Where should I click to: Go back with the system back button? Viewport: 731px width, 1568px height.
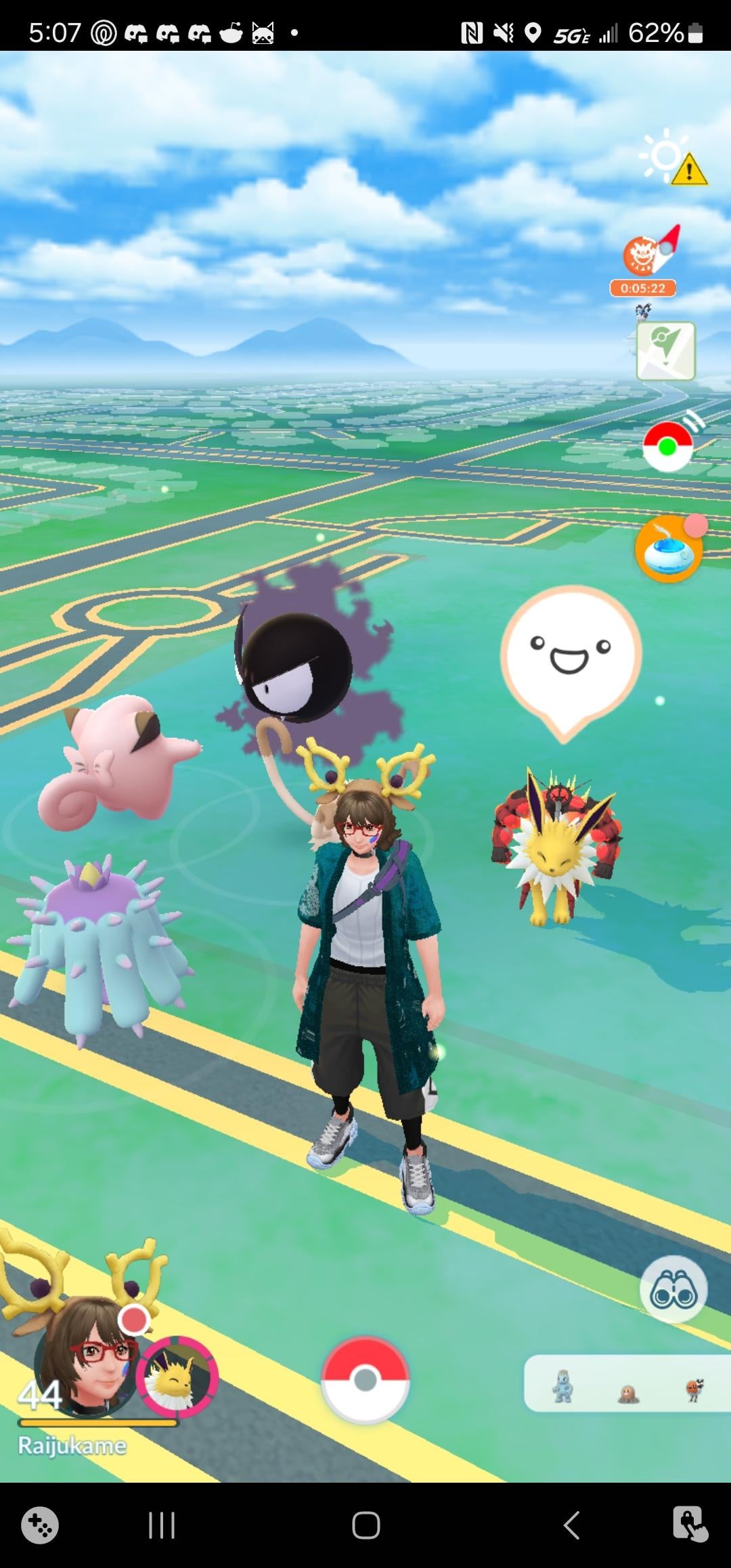571,1526
